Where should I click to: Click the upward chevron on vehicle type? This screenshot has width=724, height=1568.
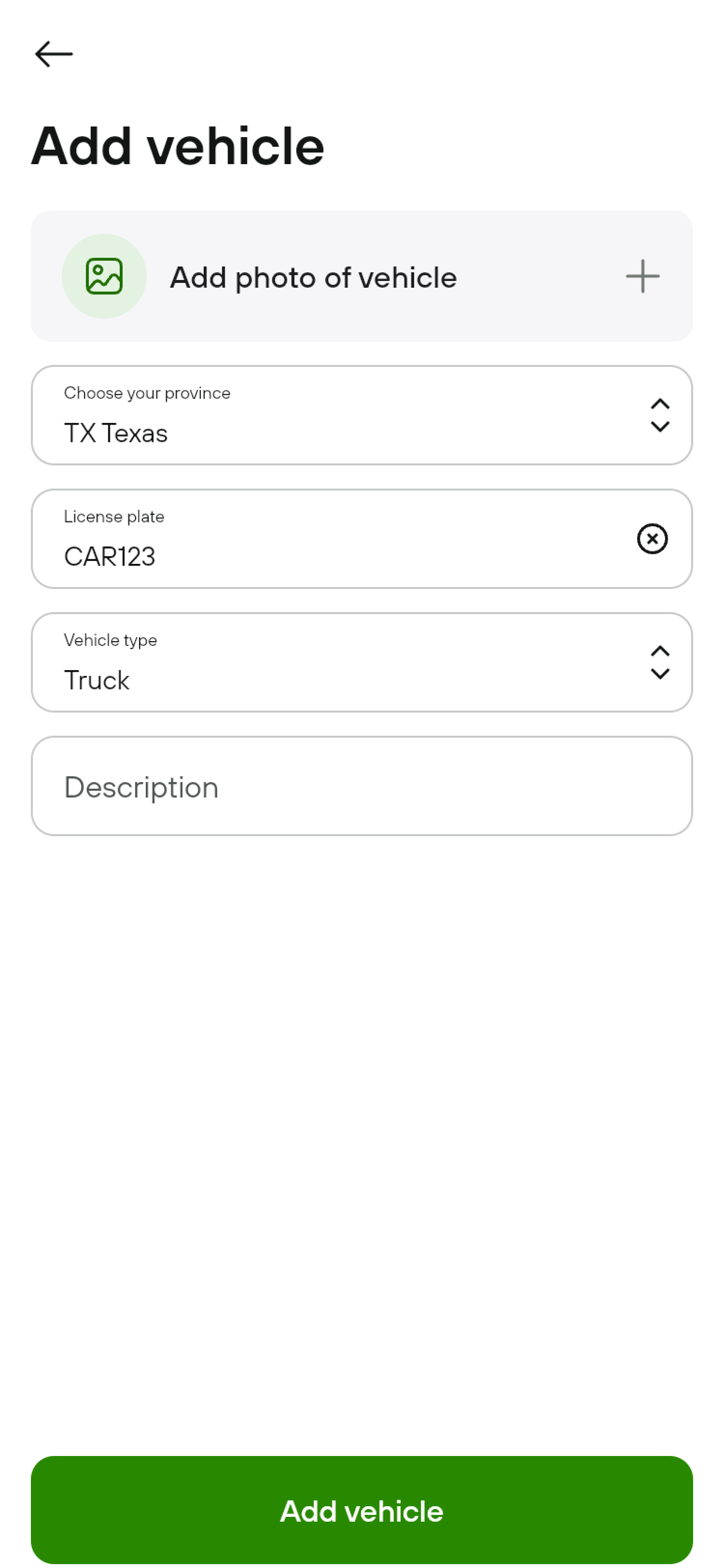pos(661,651)
